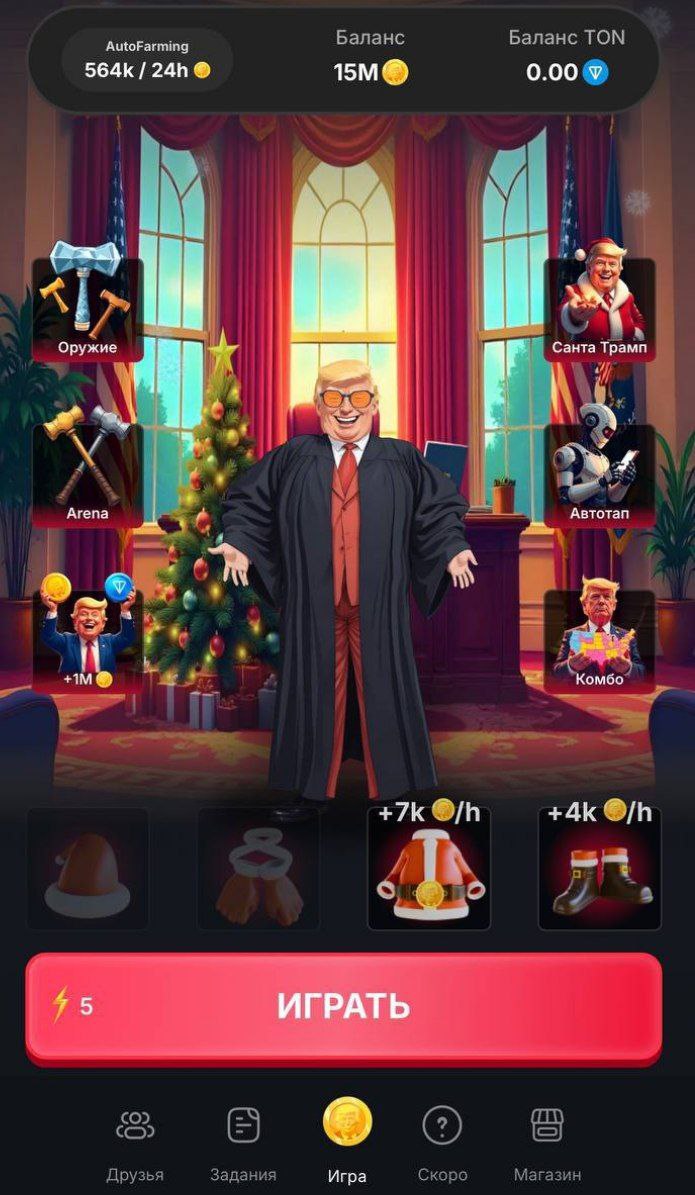
Task: Open the Оружие weapons tile
Action: 88,308
